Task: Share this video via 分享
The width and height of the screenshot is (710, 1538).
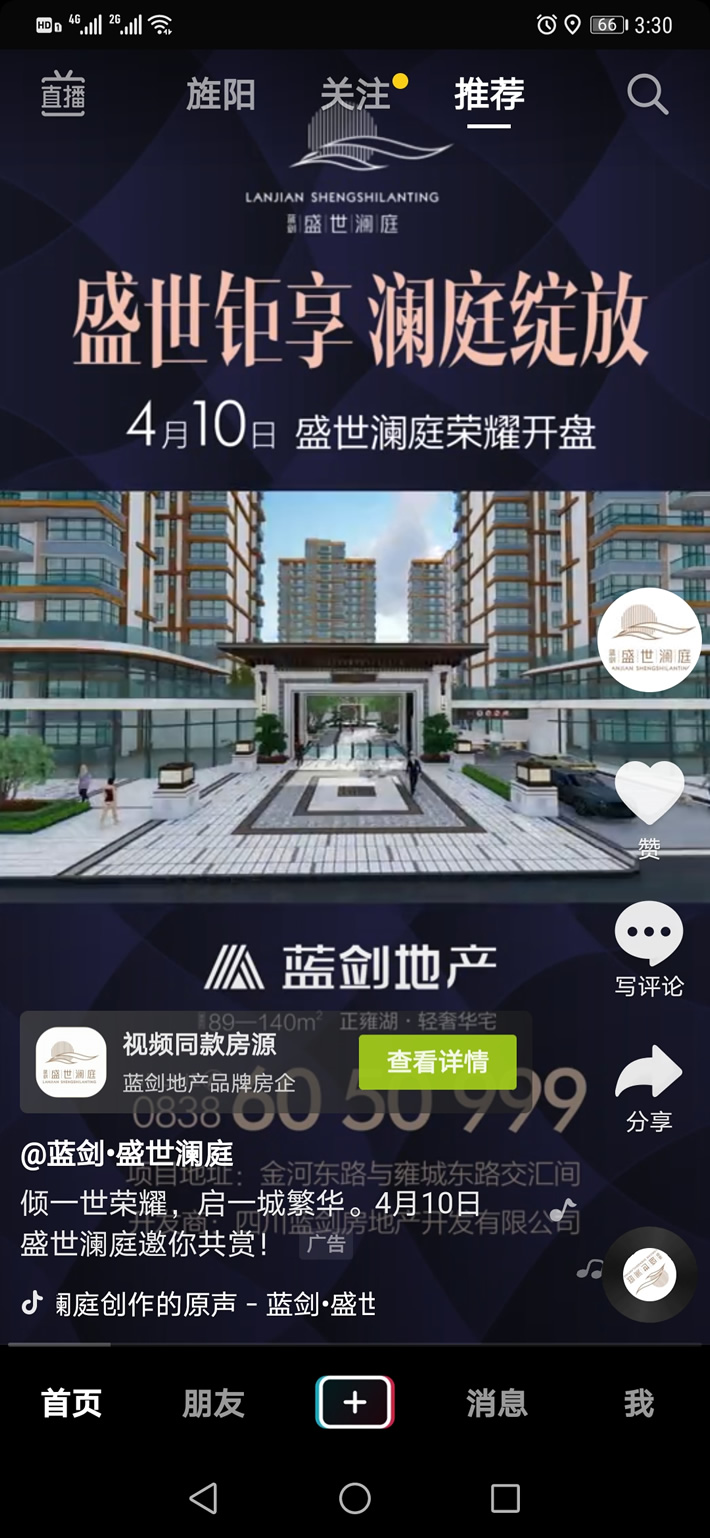Action: [649, 1072]
